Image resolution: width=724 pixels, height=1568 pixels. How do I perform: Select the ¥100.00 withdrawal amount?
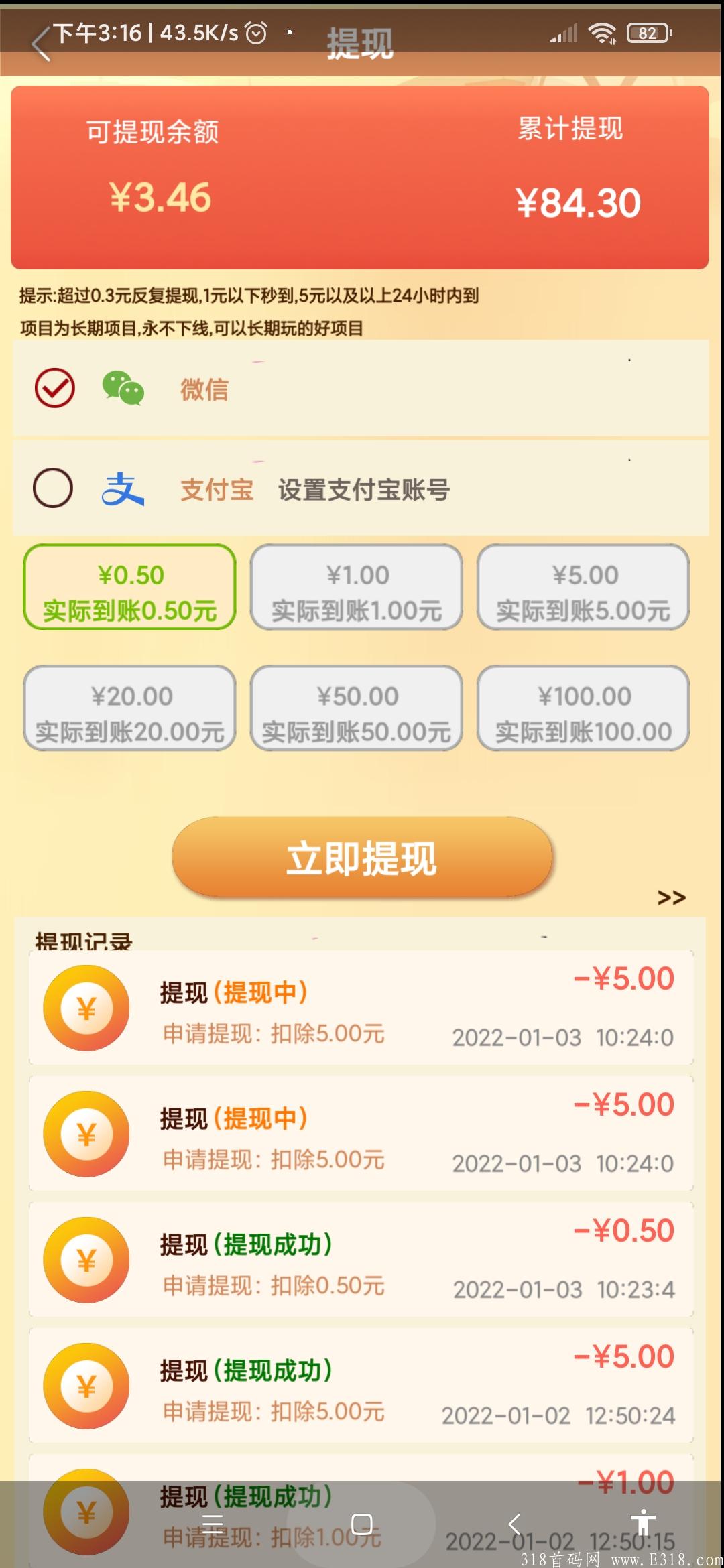(x=583, y=708)
